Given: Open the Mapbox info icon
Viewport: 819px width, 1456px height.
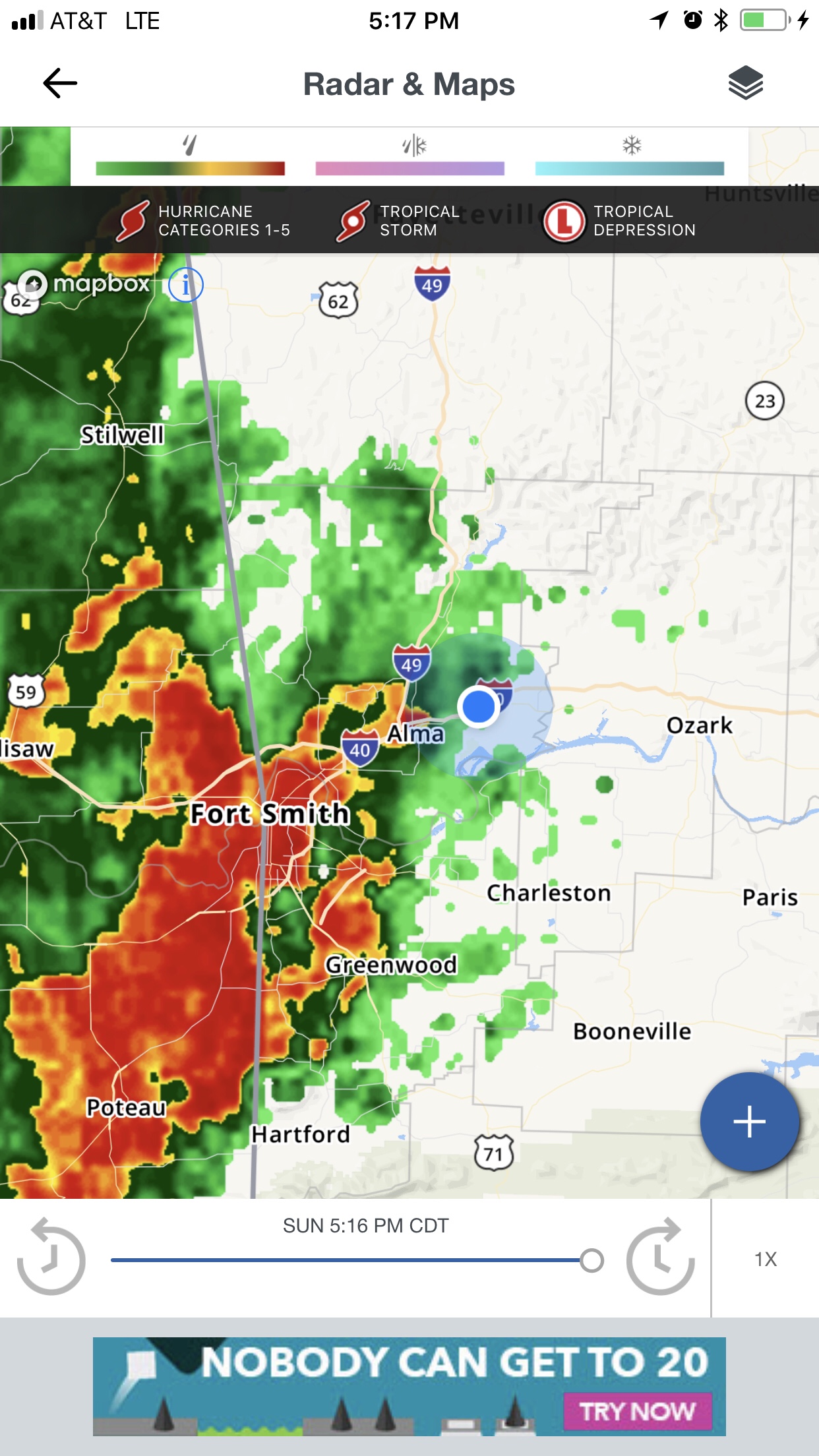Looking at the screenshot, I should [x=186, y=286].
